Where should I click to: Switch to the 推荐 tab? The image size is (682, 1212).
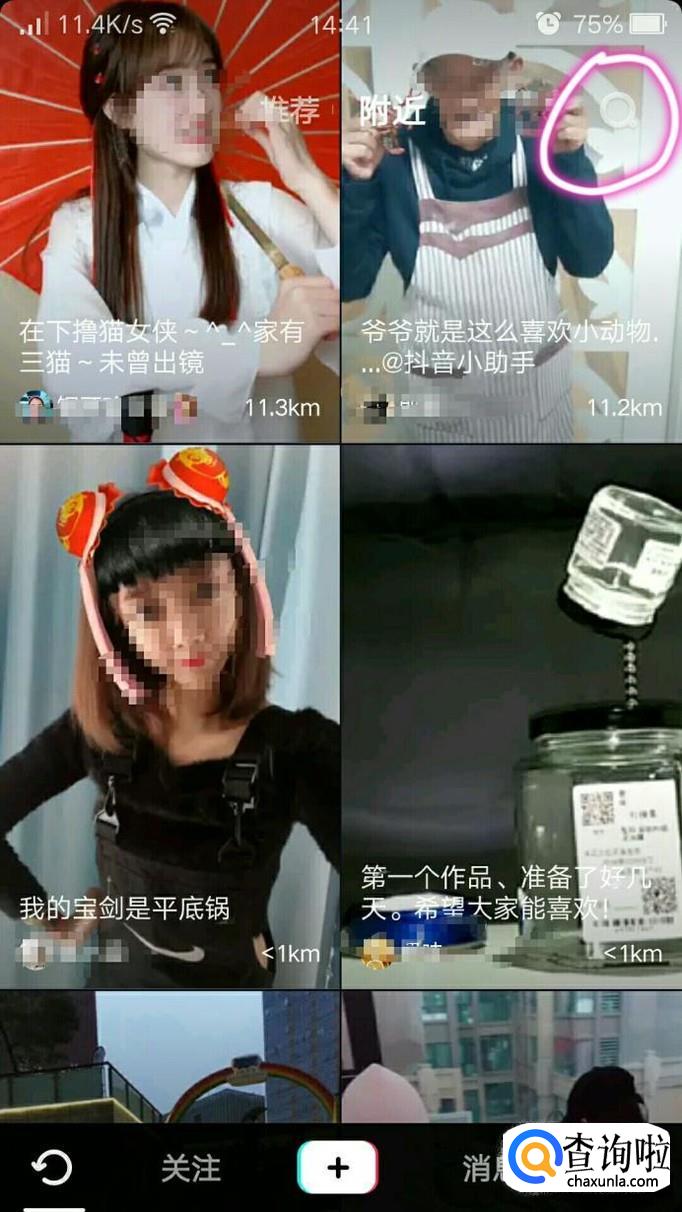[290, 110]
